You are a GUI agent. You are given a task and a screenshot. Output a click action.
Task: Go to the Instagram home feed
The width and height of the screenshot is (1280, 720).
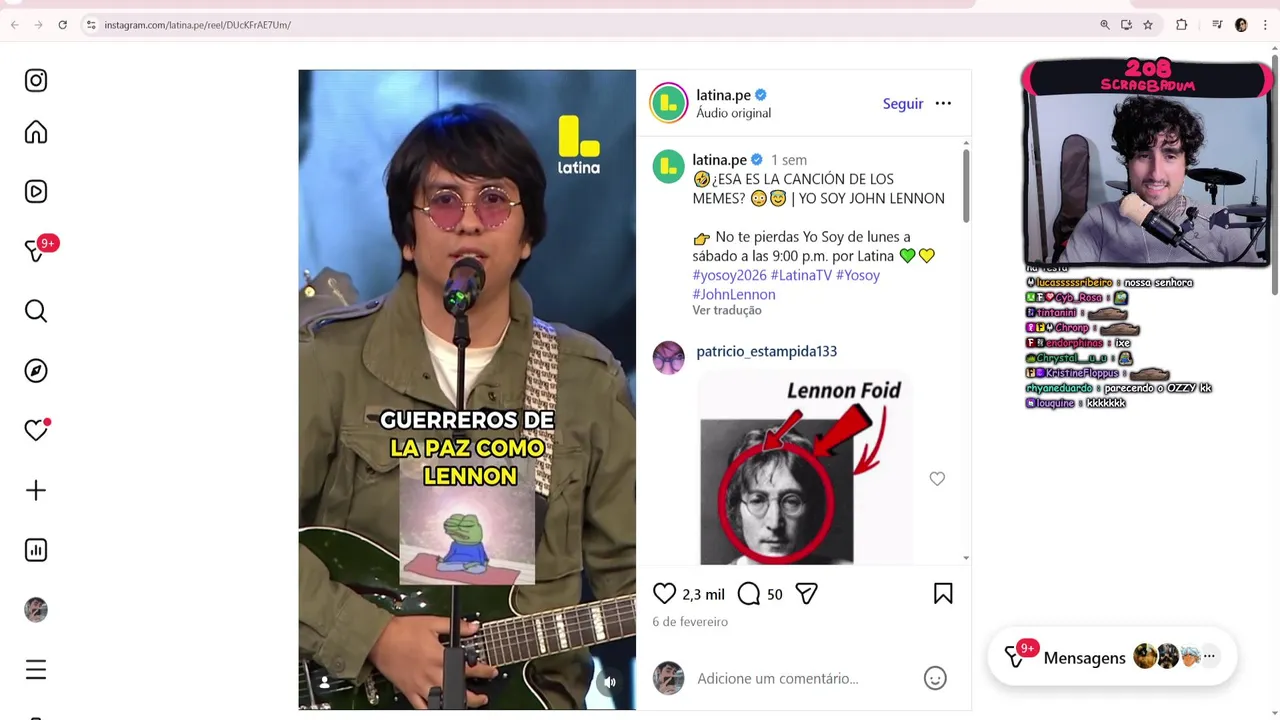point(36,133)
